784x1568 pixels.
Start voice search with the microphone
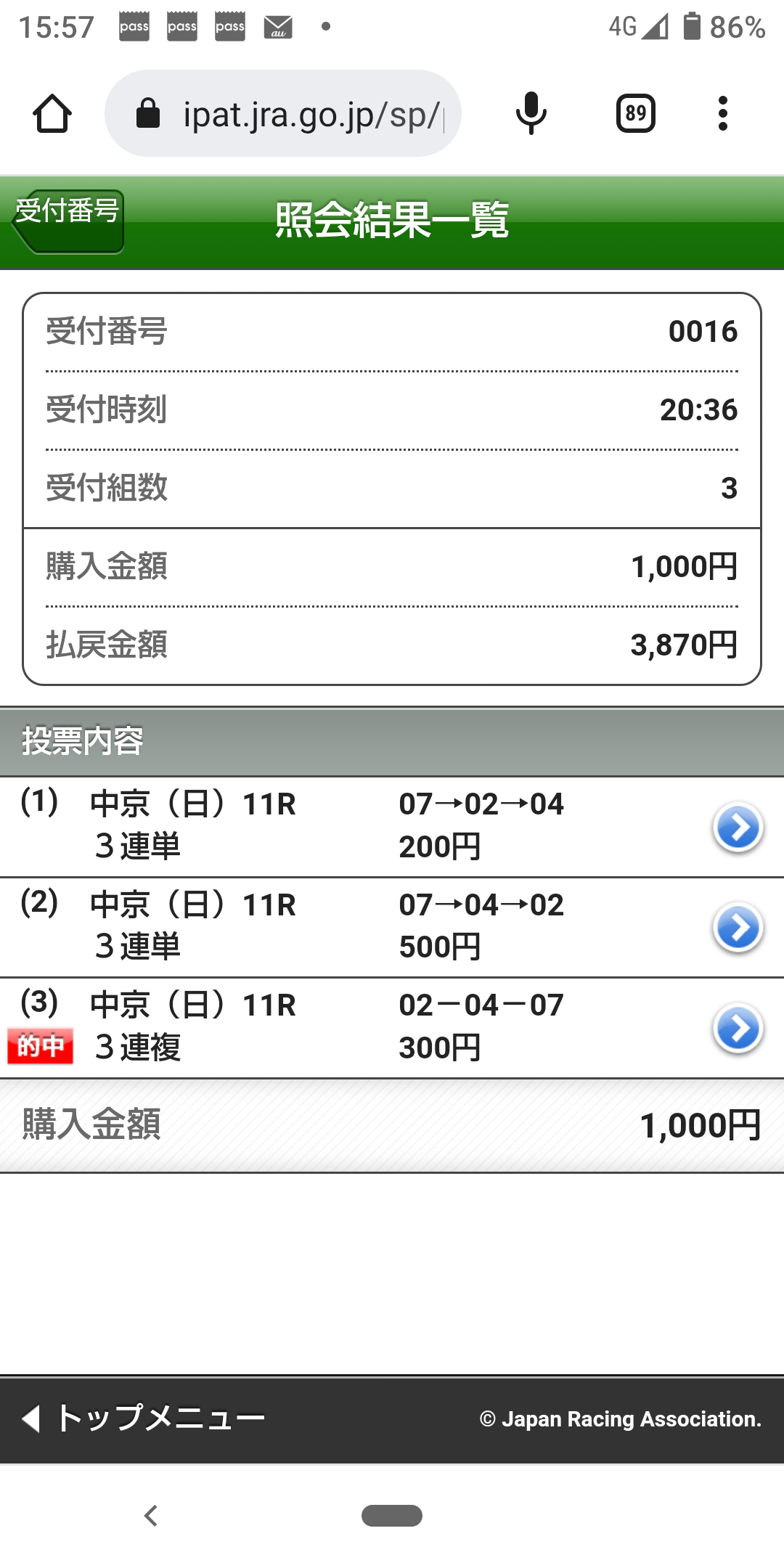pos(531,114)
